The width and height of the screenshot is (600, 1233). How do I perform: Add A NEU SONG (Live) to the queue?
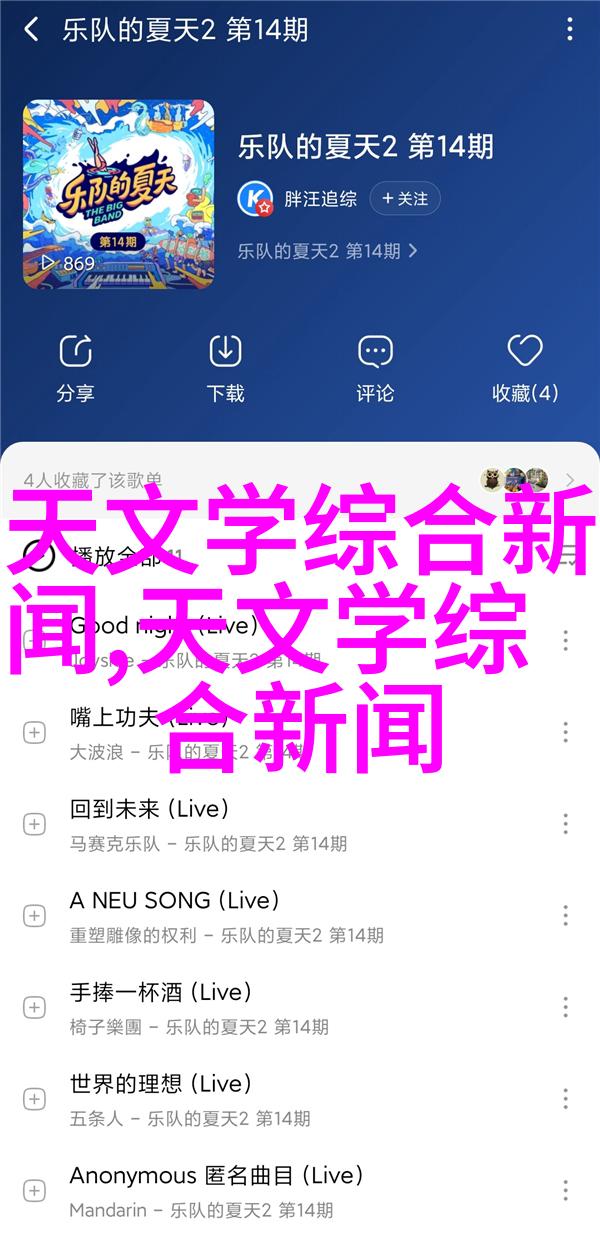click(35, 914)
